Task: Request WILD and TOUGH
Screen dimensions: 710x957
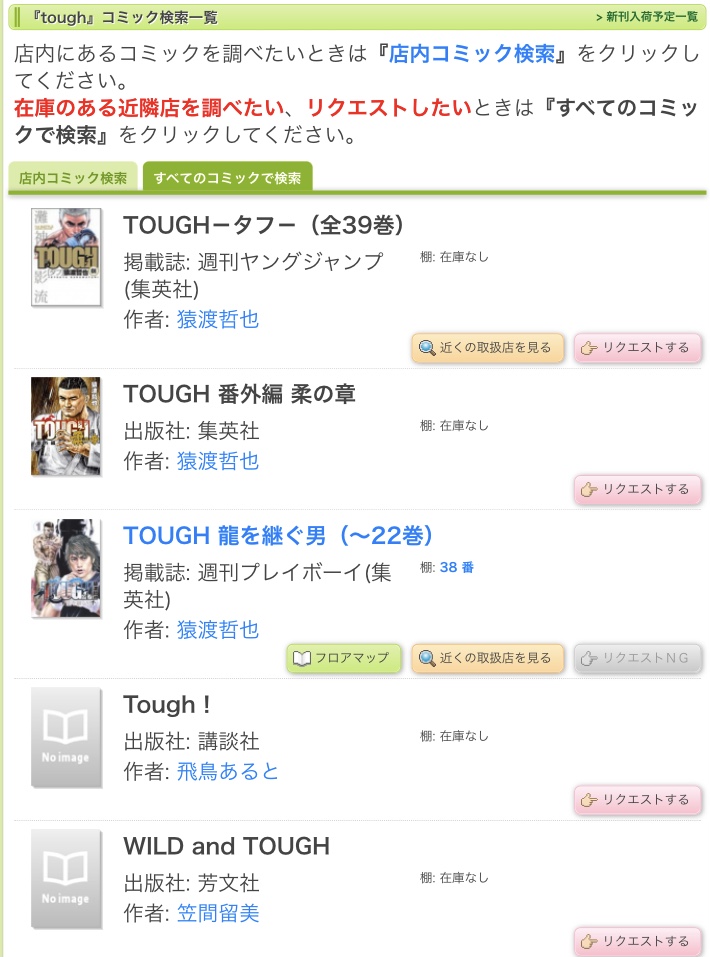Action: [638, 941]
